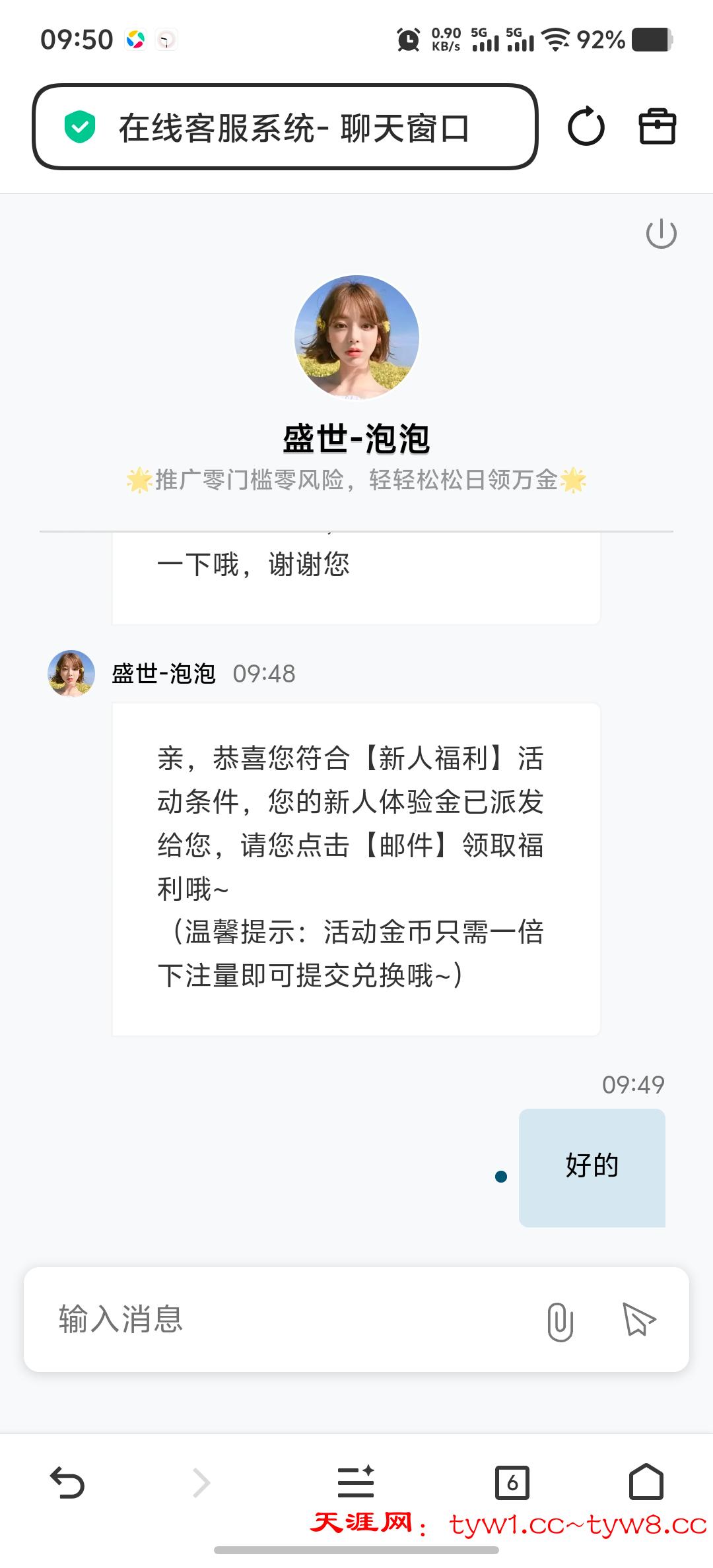
Task: Go to the browser home page
Action: (646, 1482)
